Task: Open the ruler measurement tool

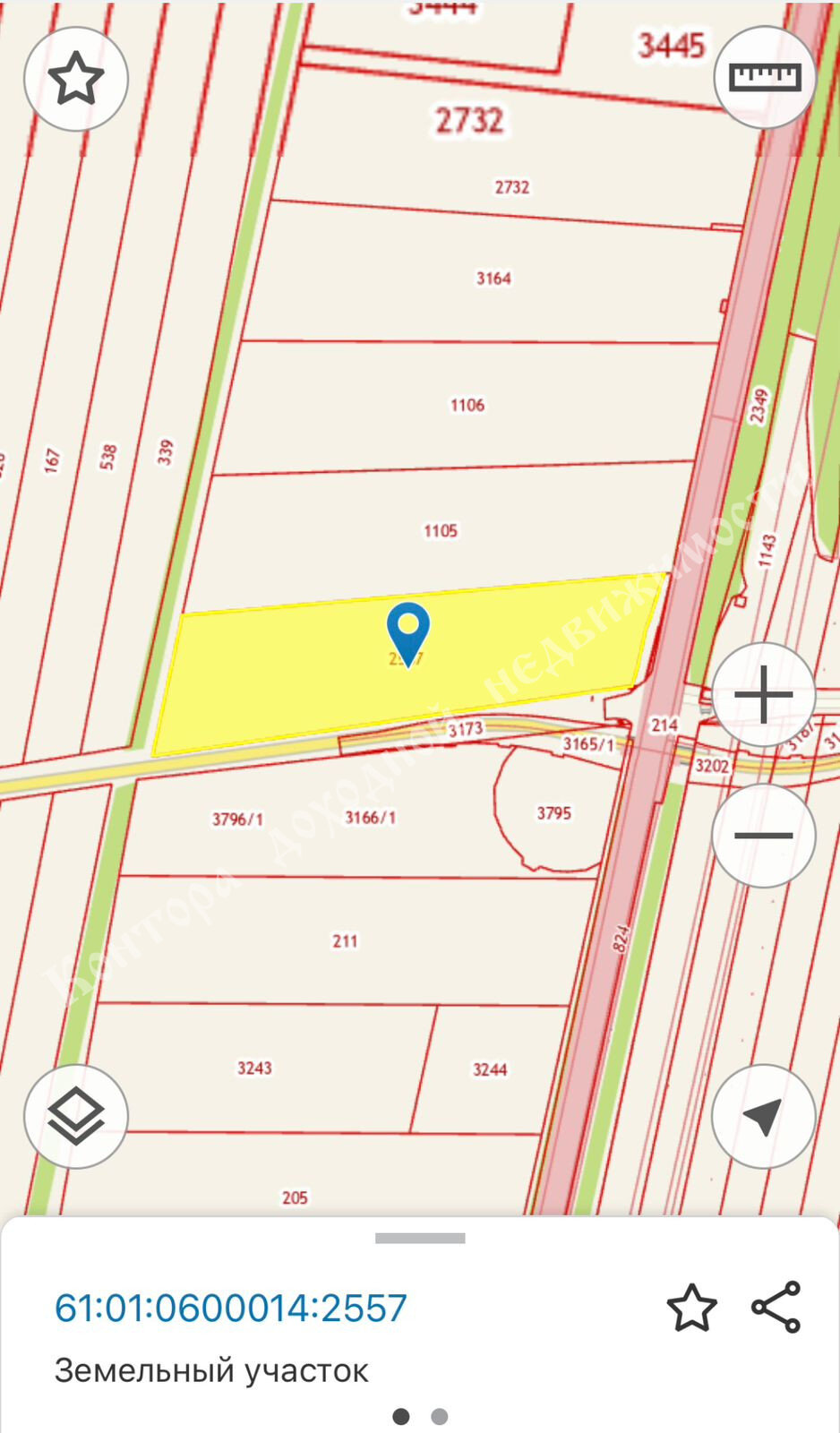Action: coord(764,77)
